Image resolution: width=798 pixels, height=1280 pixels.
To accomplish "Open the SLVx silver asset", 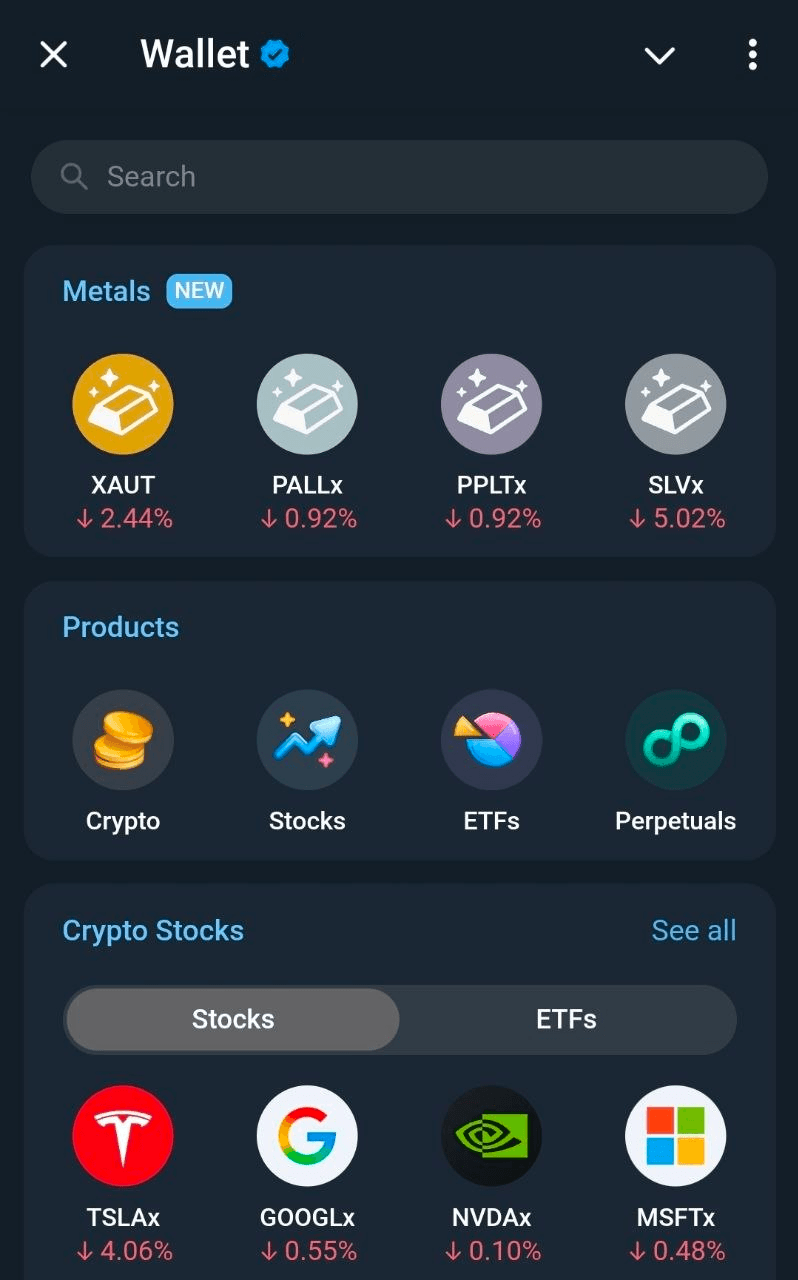I will tap(675, 405).
